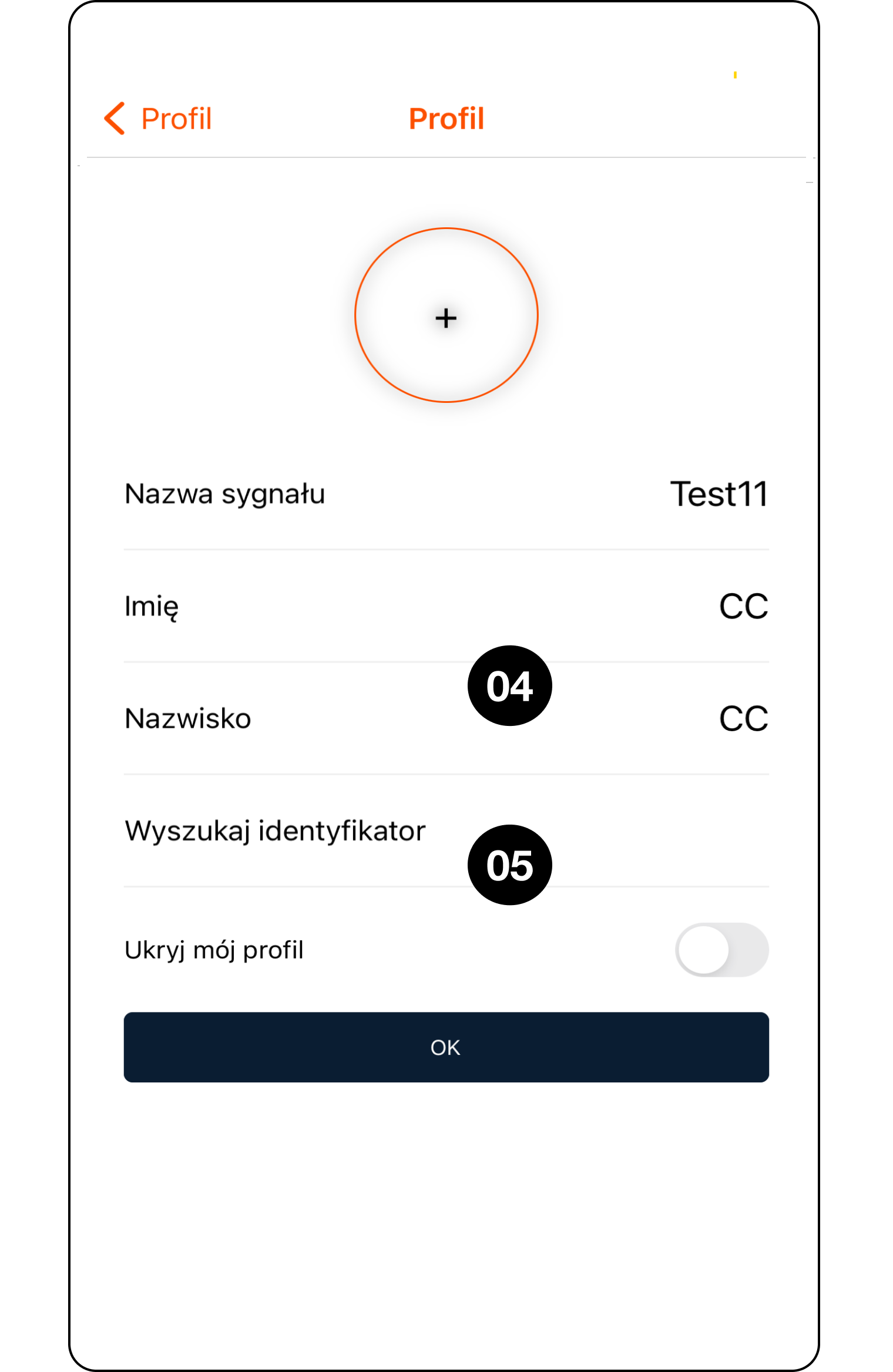Enable the Ukryj mój profil switch
Screen dimensions: 893x1372
coord(721,950)
